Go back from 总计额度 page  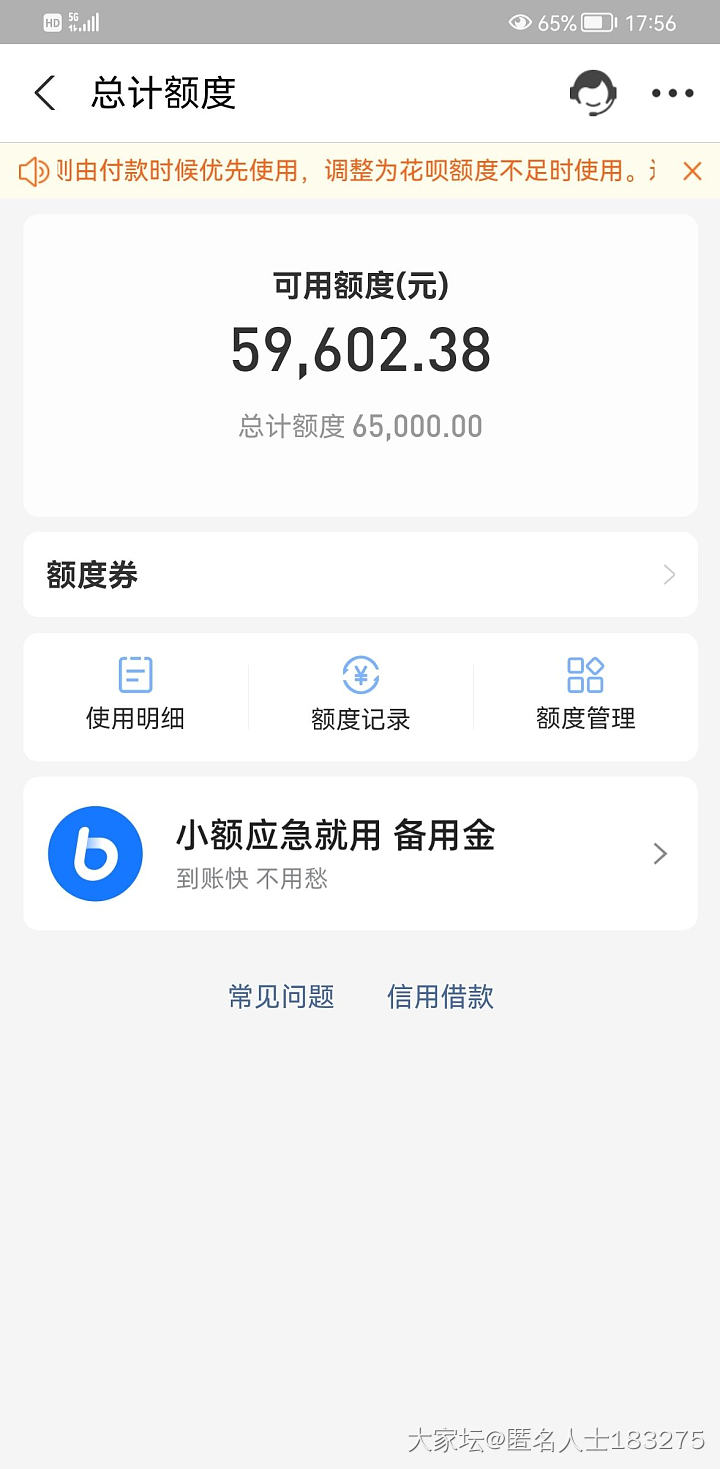[x=45, y=93]
